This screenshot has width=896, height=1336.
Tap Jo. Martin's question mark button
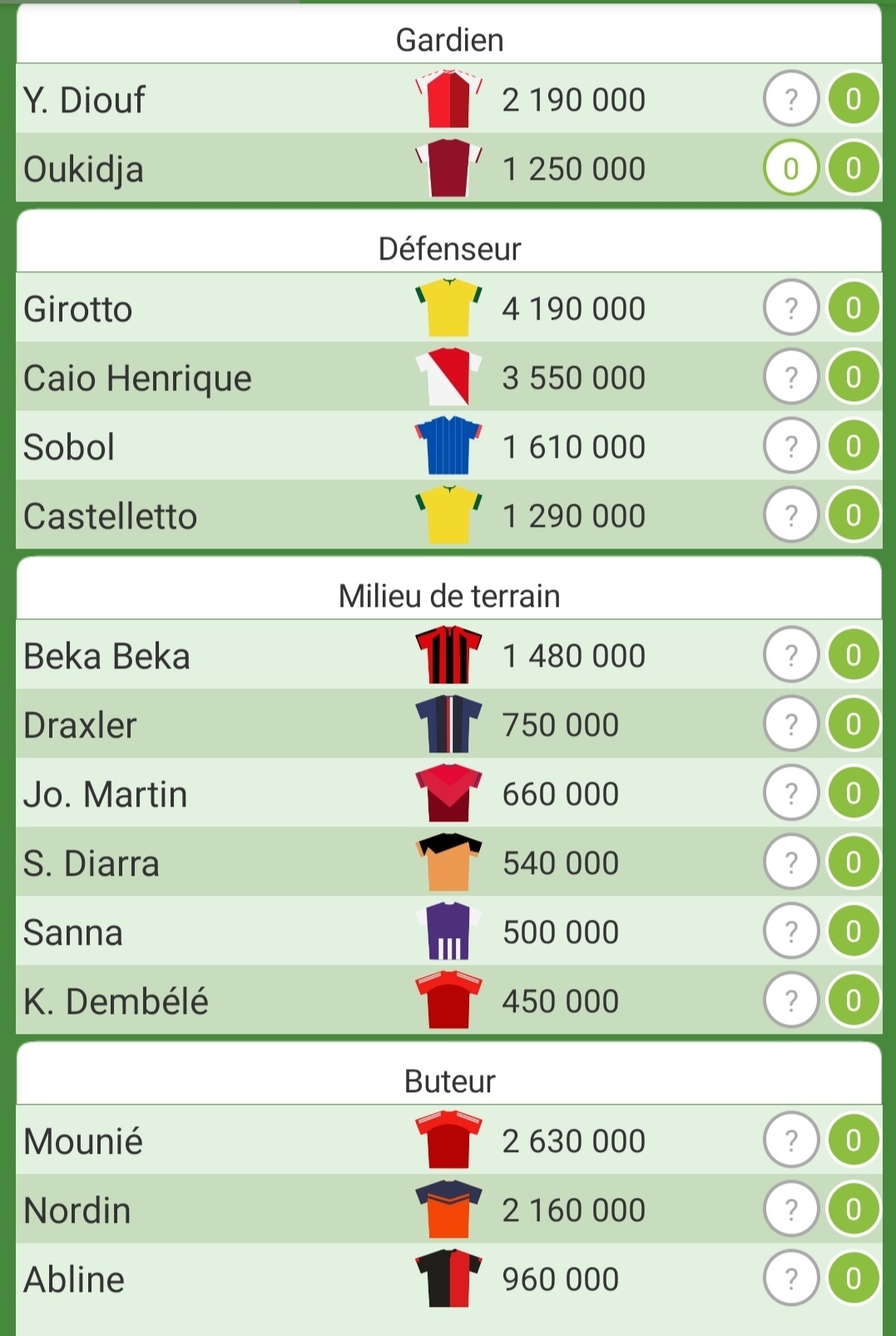tap(790, 794)
